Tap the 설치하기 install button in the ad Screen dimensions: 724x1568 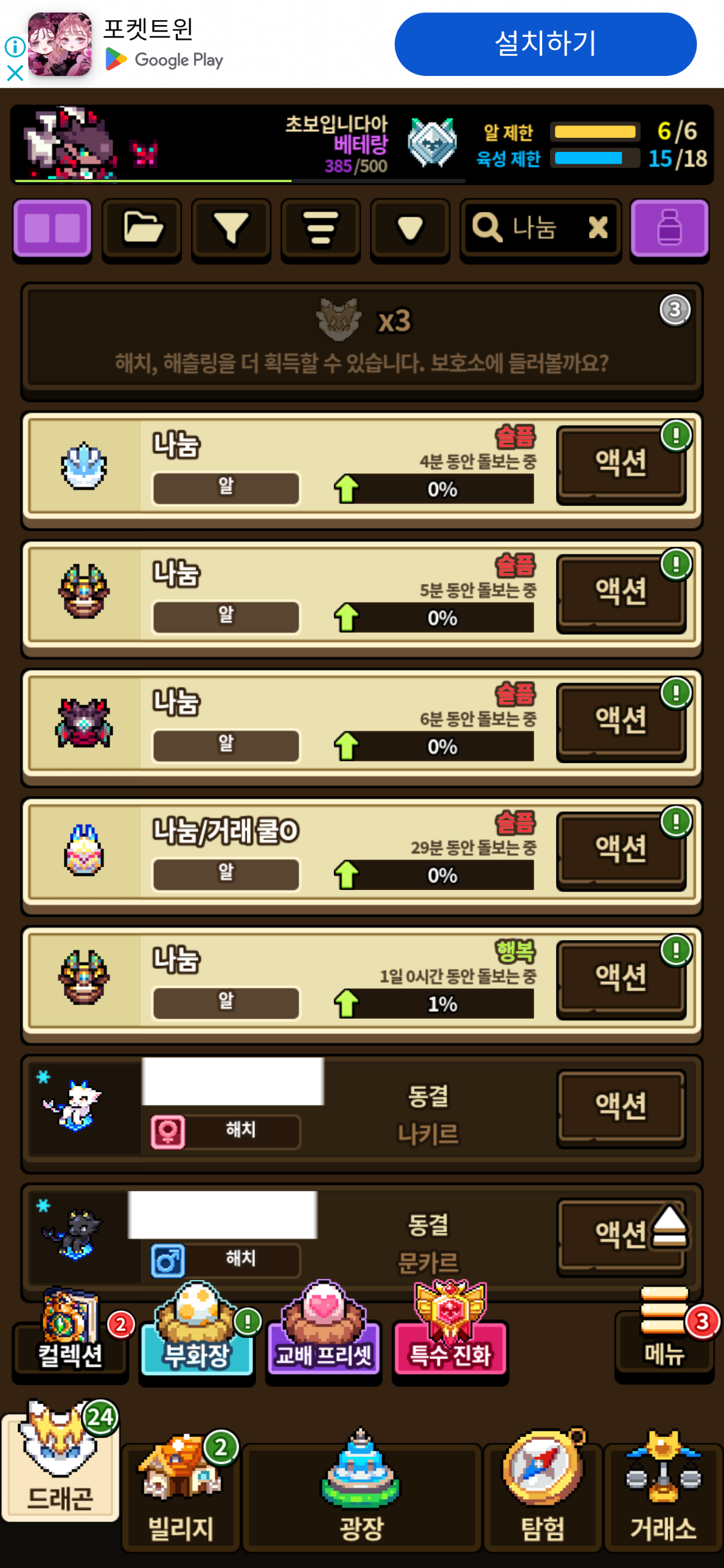pos(545,44)
